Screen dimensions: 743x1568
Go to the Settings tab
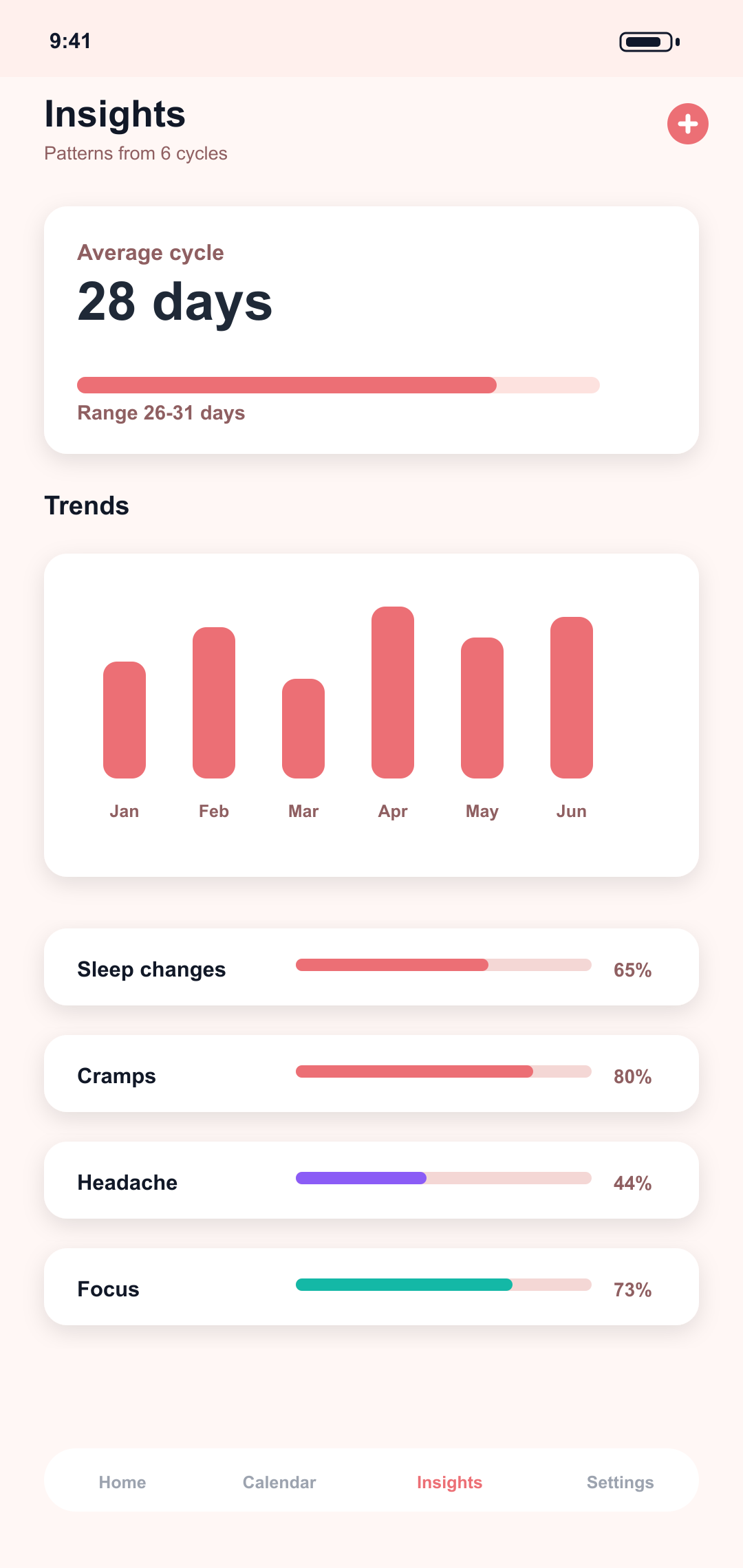(x=621, y=1482)
